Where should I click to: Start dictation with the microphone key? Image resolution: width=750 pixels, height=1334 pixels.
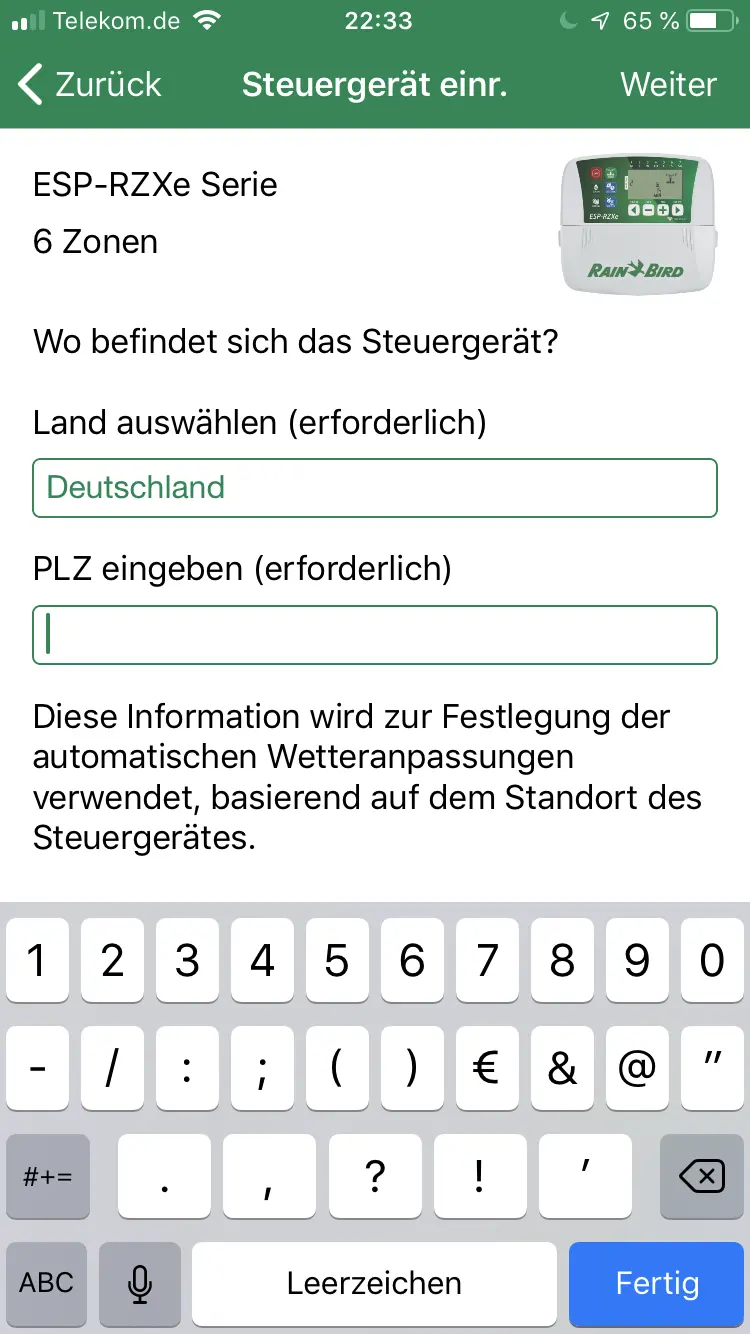tap(140, 1283)
